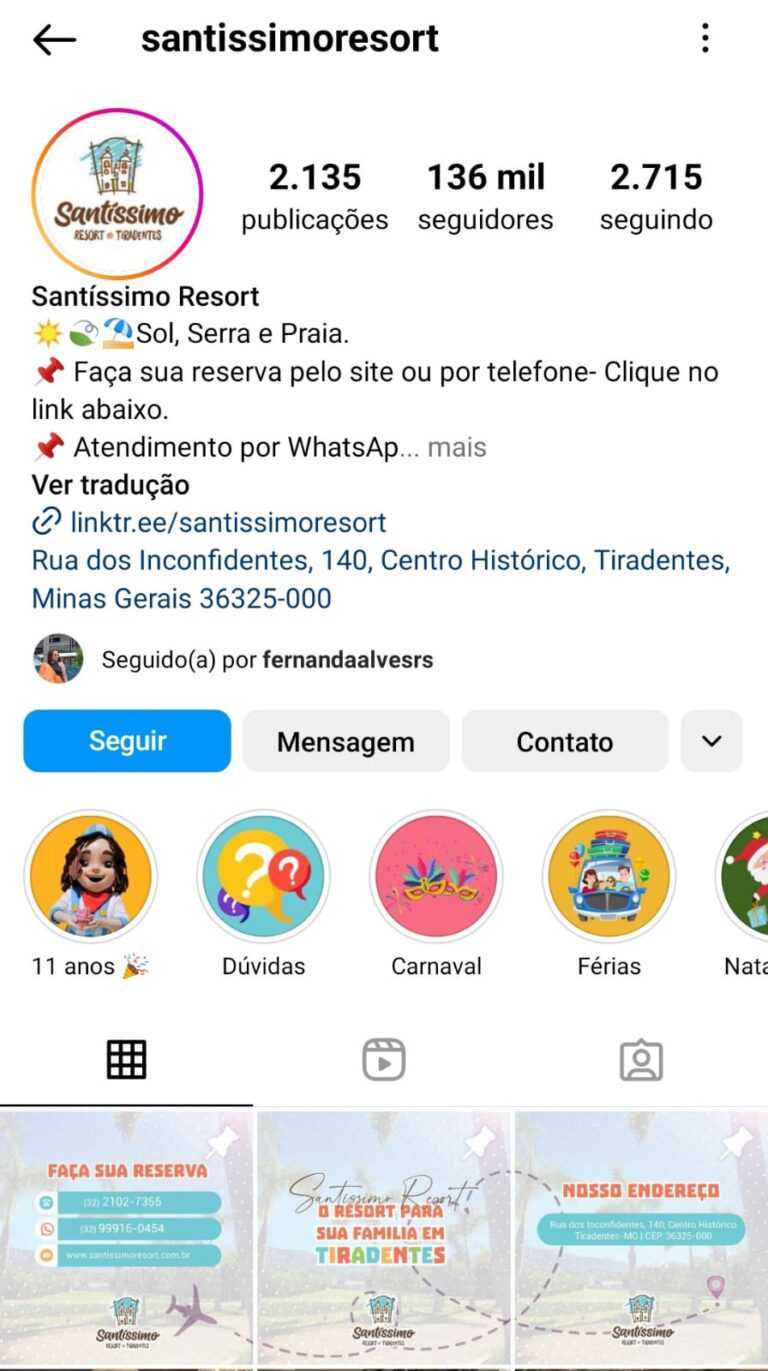768x1371 pixels.
Task: View the Santíssimo Resort profile picture story
Action: 117,194
